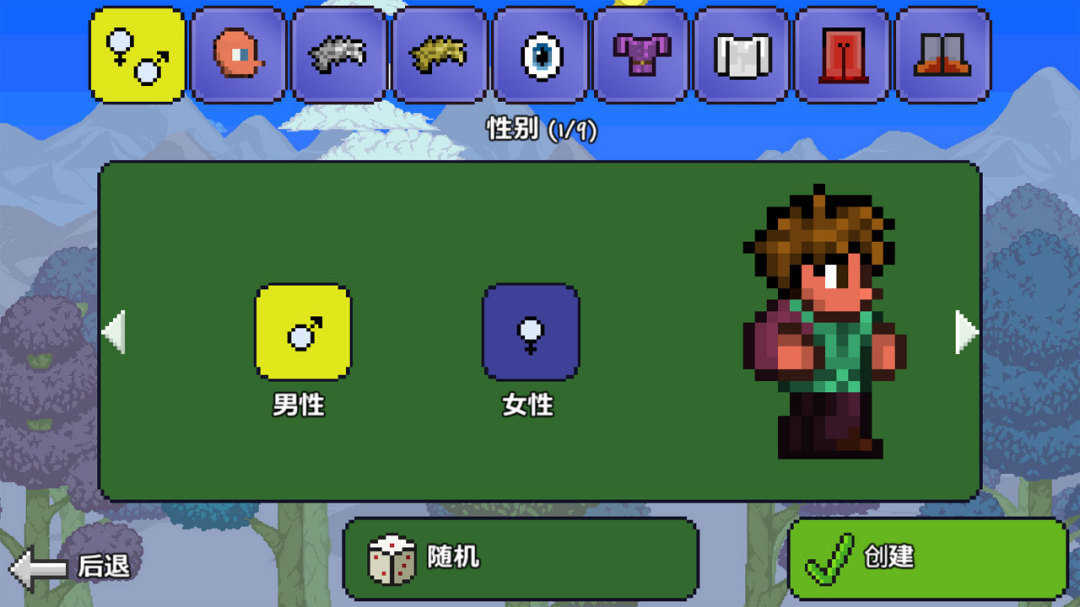The width and height of the screenshot is (1080, 607).
Task: Open the eye color tab
Action: [x=541, y=55]
